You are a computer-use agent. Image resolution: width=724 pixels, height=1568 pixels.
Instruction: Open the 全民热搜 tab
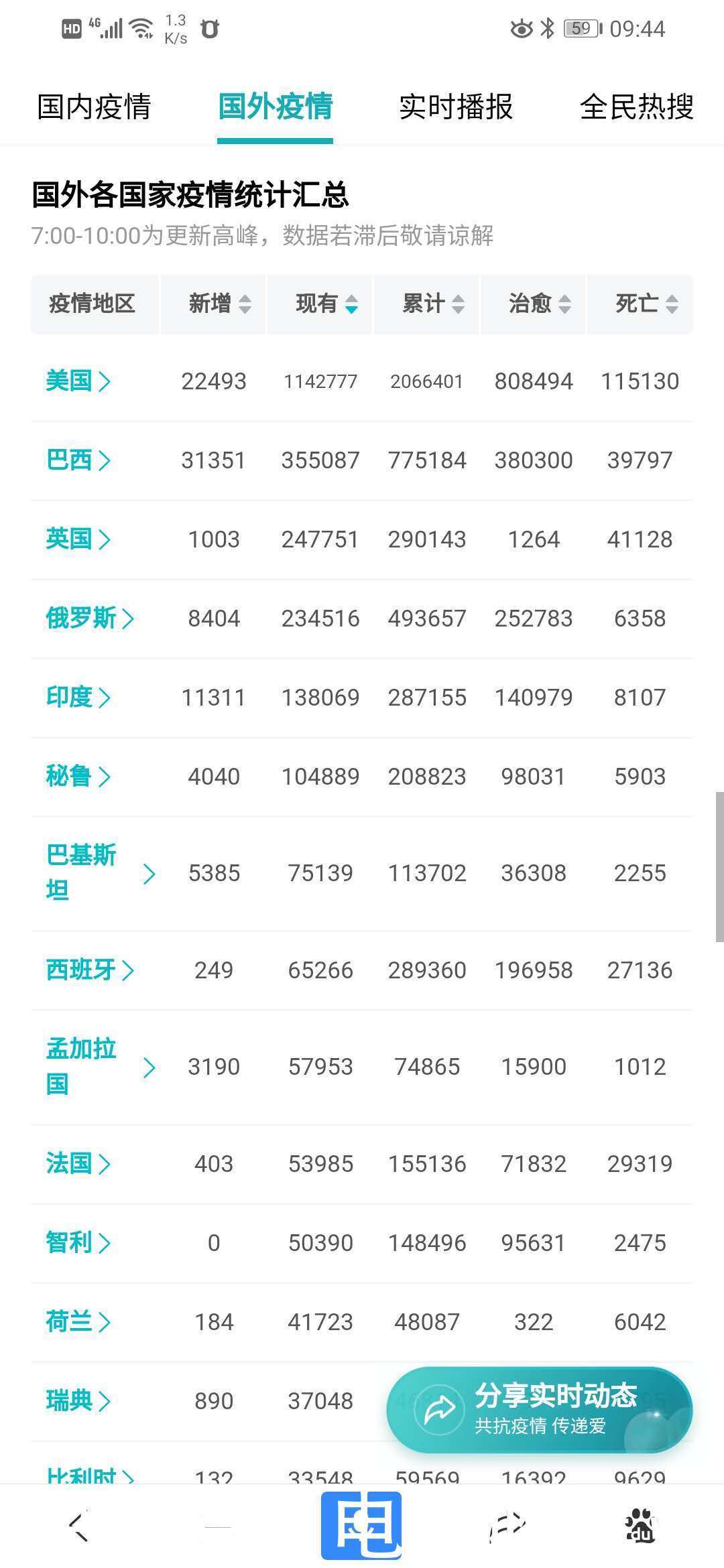pos(637,107)
